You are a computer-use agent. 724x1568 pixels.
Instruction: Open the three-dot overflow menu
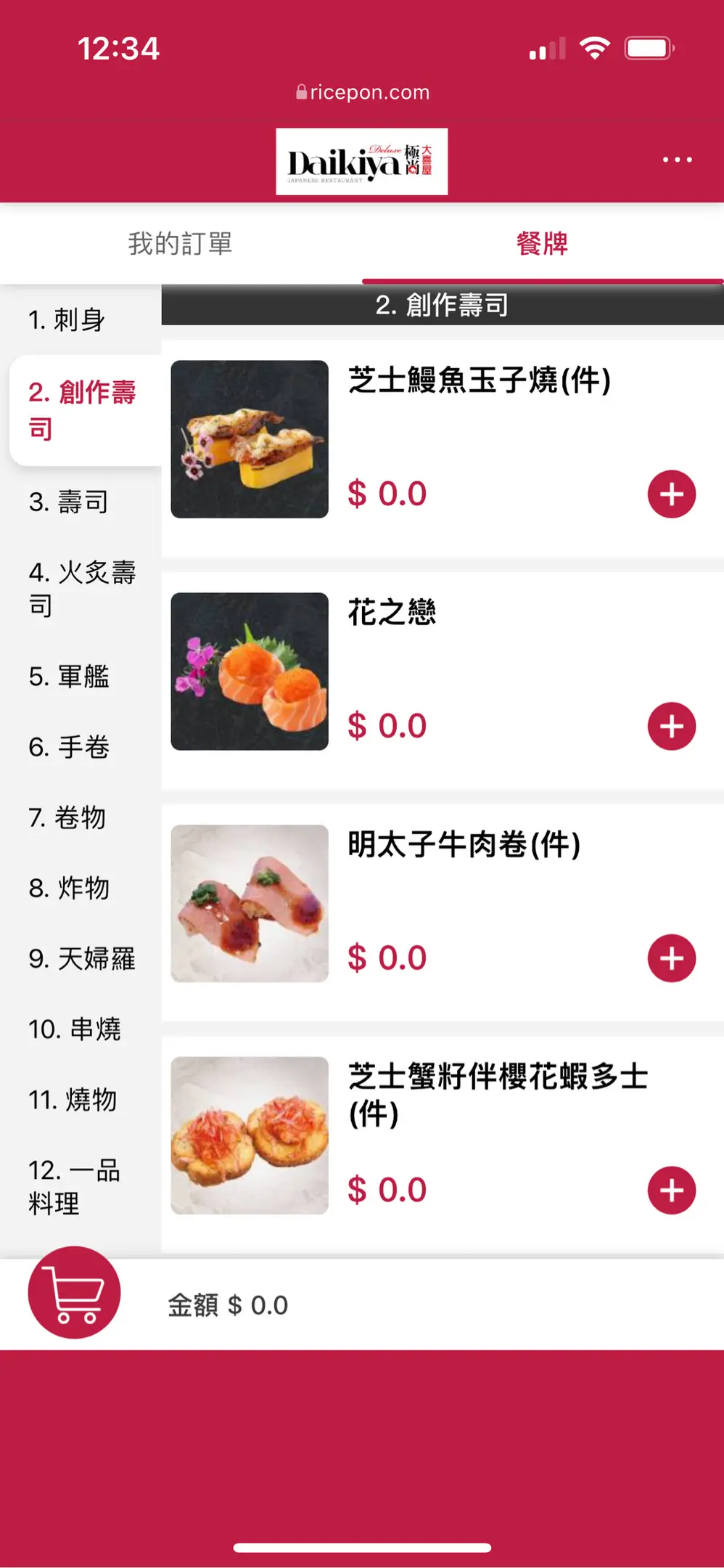[x=677, y=160]
